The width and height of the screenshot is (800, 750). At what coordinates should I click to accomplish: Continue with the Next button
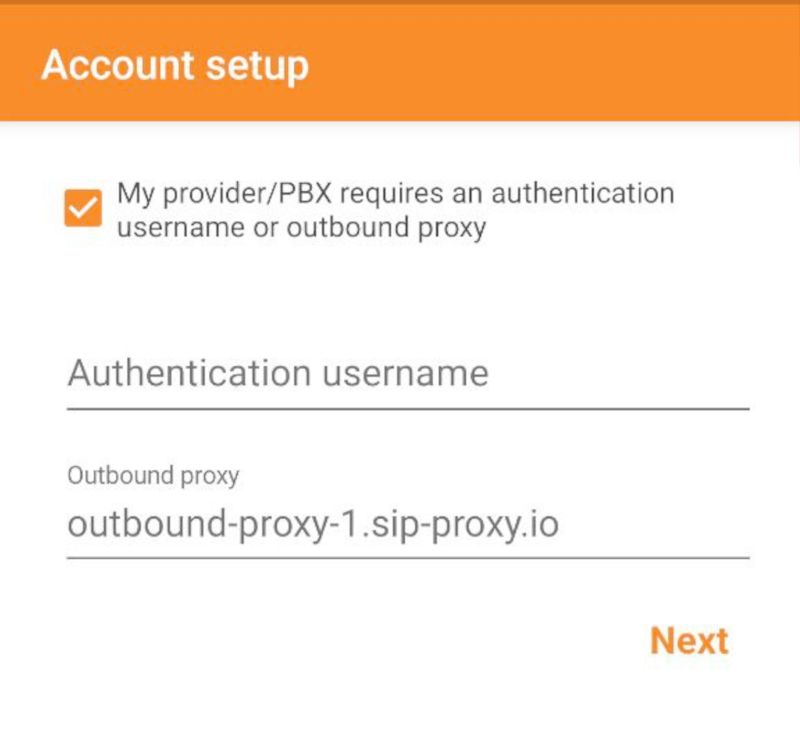(x=689, y=641)
